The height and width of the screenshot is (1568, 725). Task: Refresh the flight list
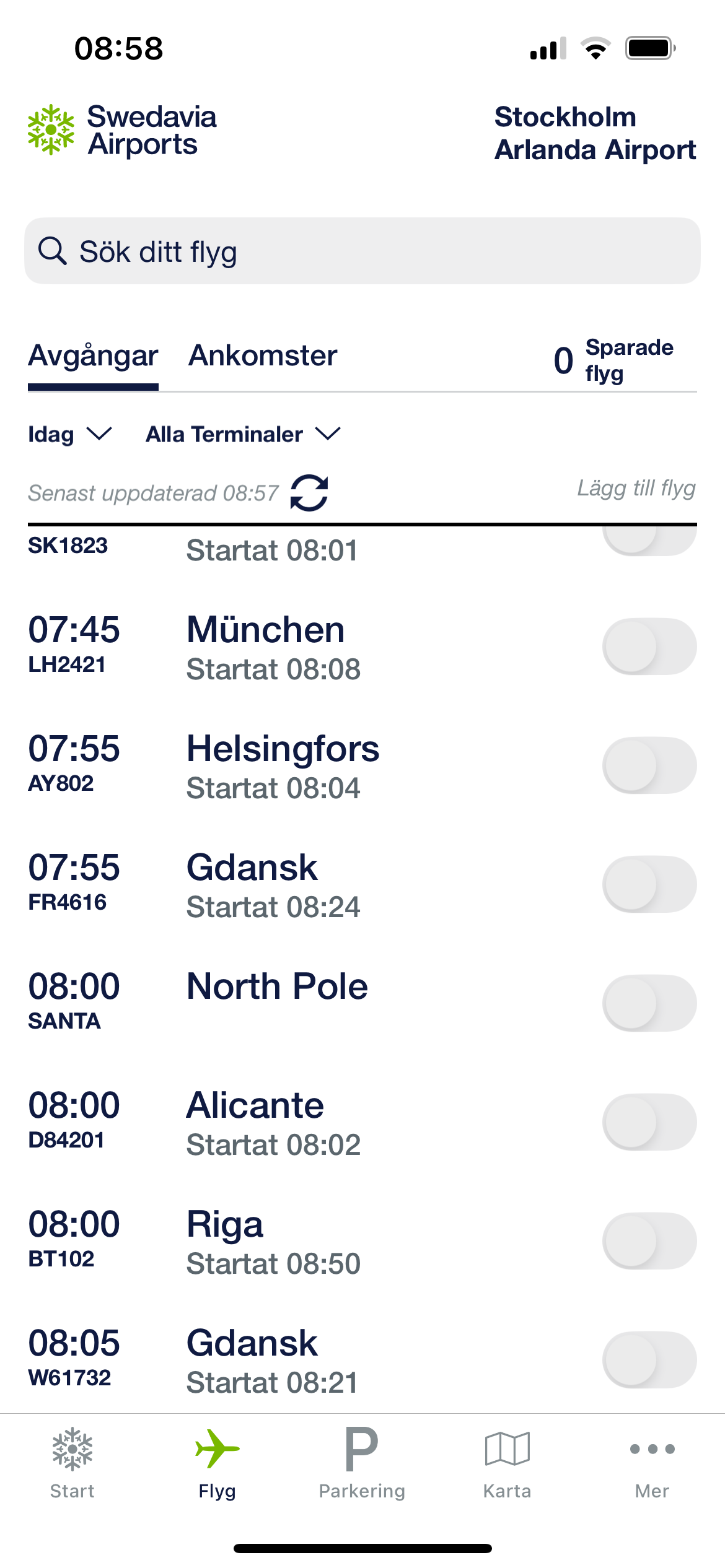click(309, 493)
